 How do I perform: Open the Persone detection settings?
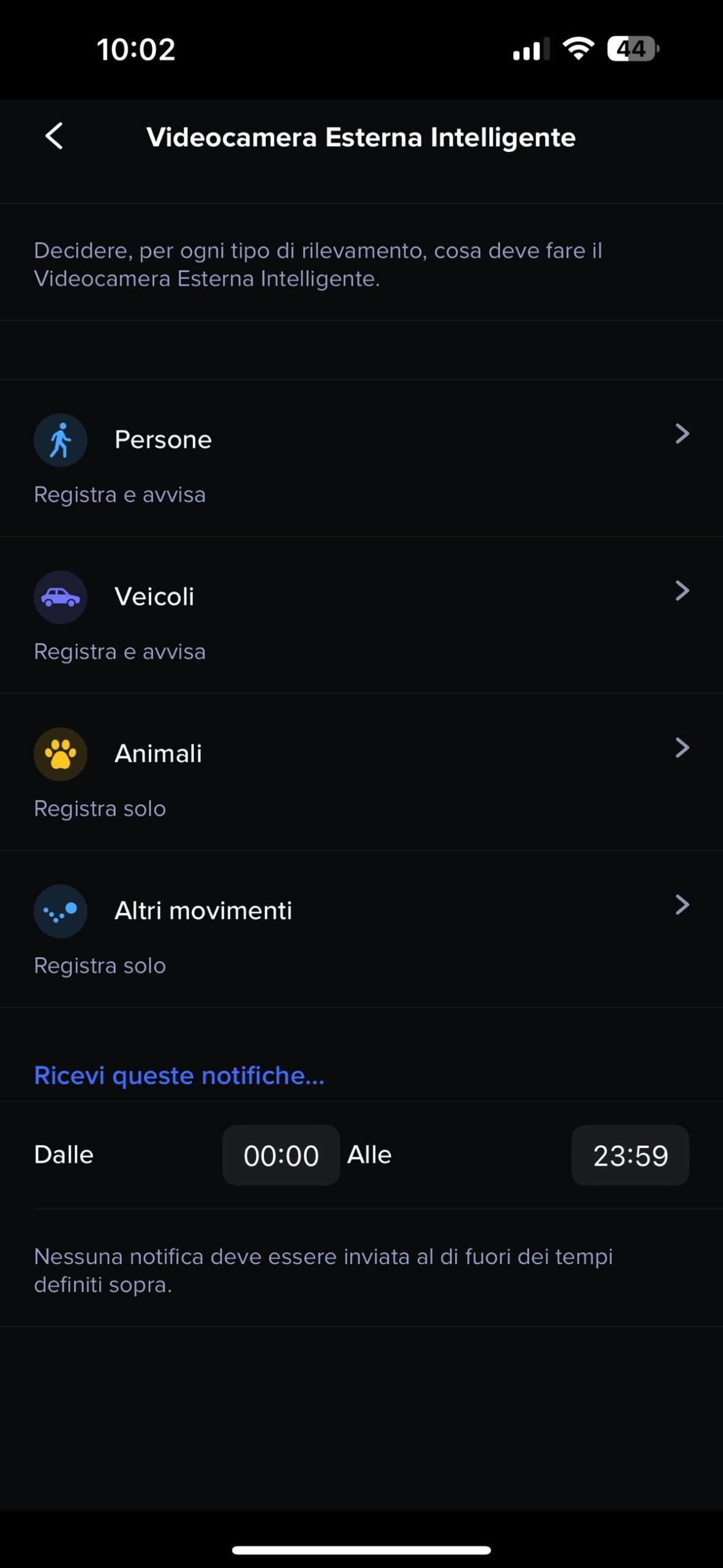click(x=361, y=458)
